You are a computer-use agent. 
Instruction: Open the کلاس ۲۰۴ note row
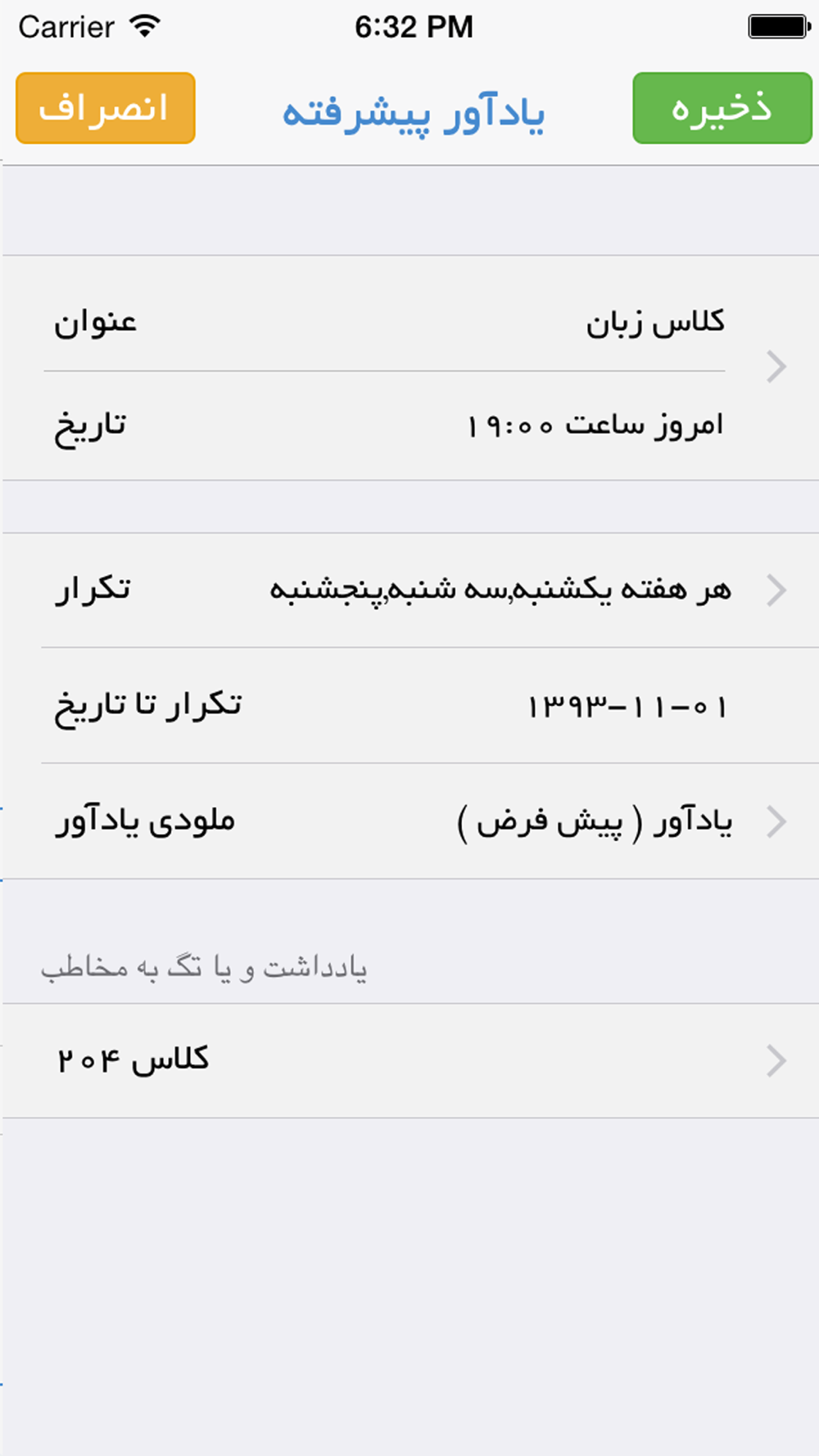(x=409, y=1060)
